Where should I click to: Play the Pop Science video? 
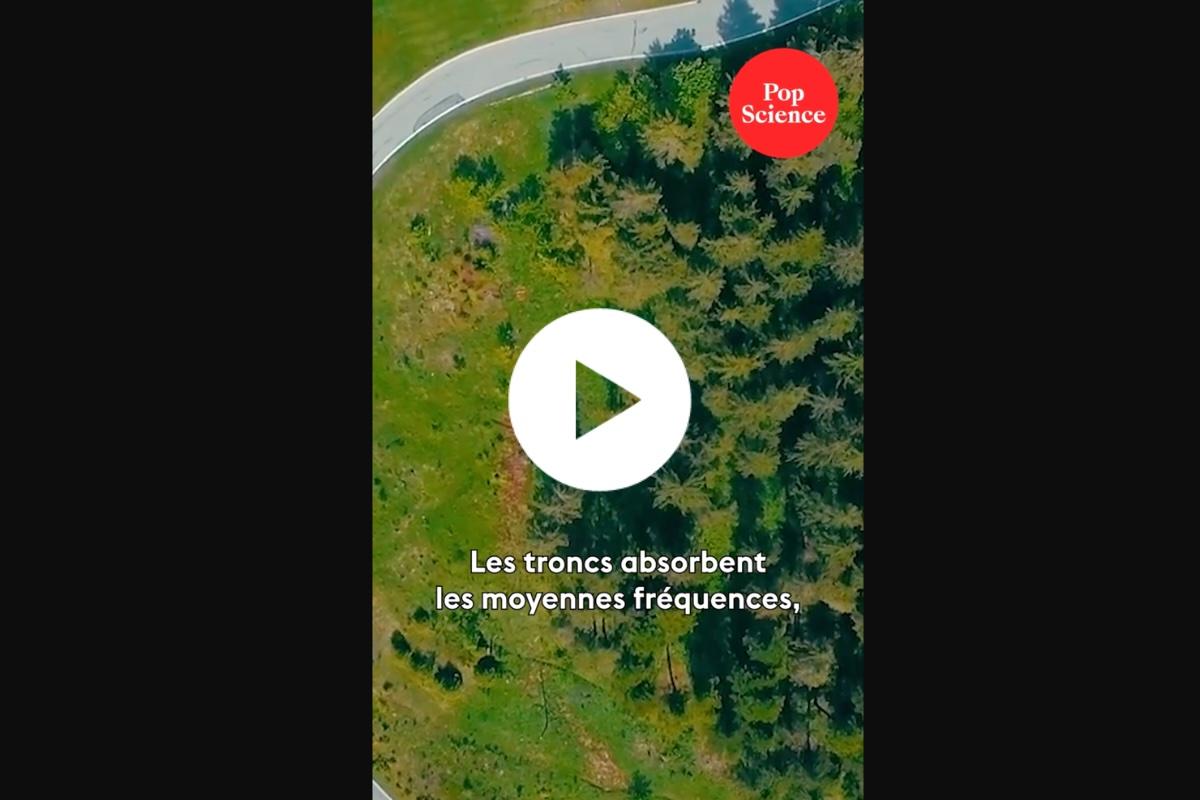tap(599, 399)
